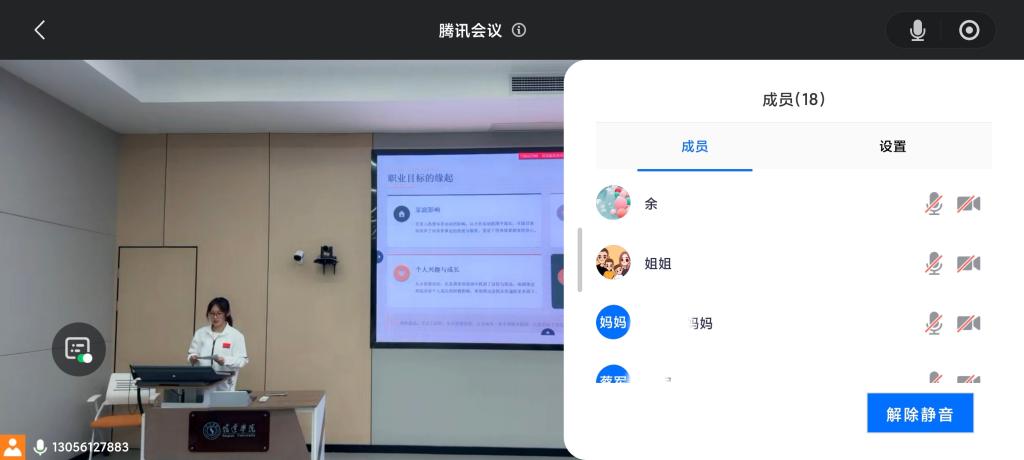Tap the camera-off icon for 姐姐
This screenshot has width=1024, height=460.
click(x=968, y=264)
